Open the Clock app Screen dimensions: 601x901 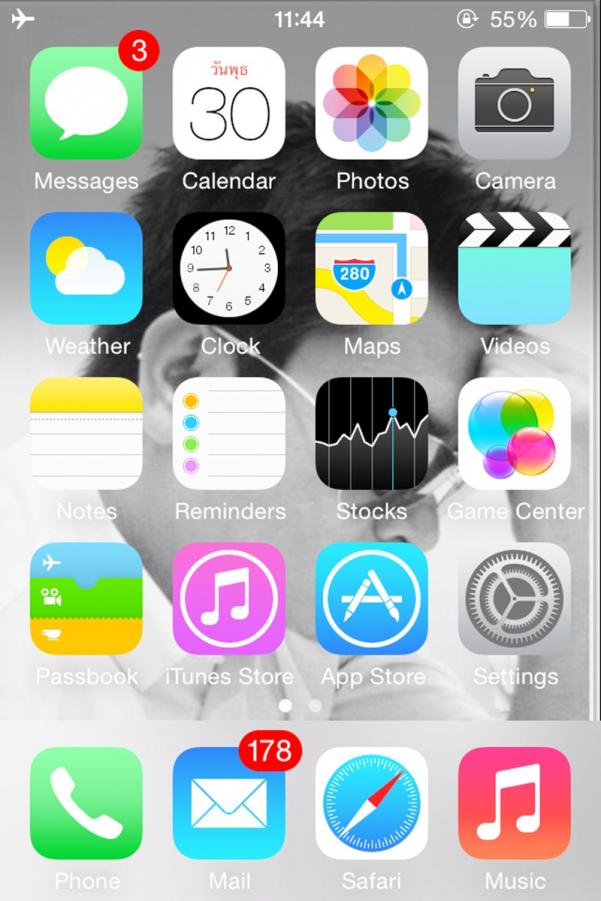point(229,268)
